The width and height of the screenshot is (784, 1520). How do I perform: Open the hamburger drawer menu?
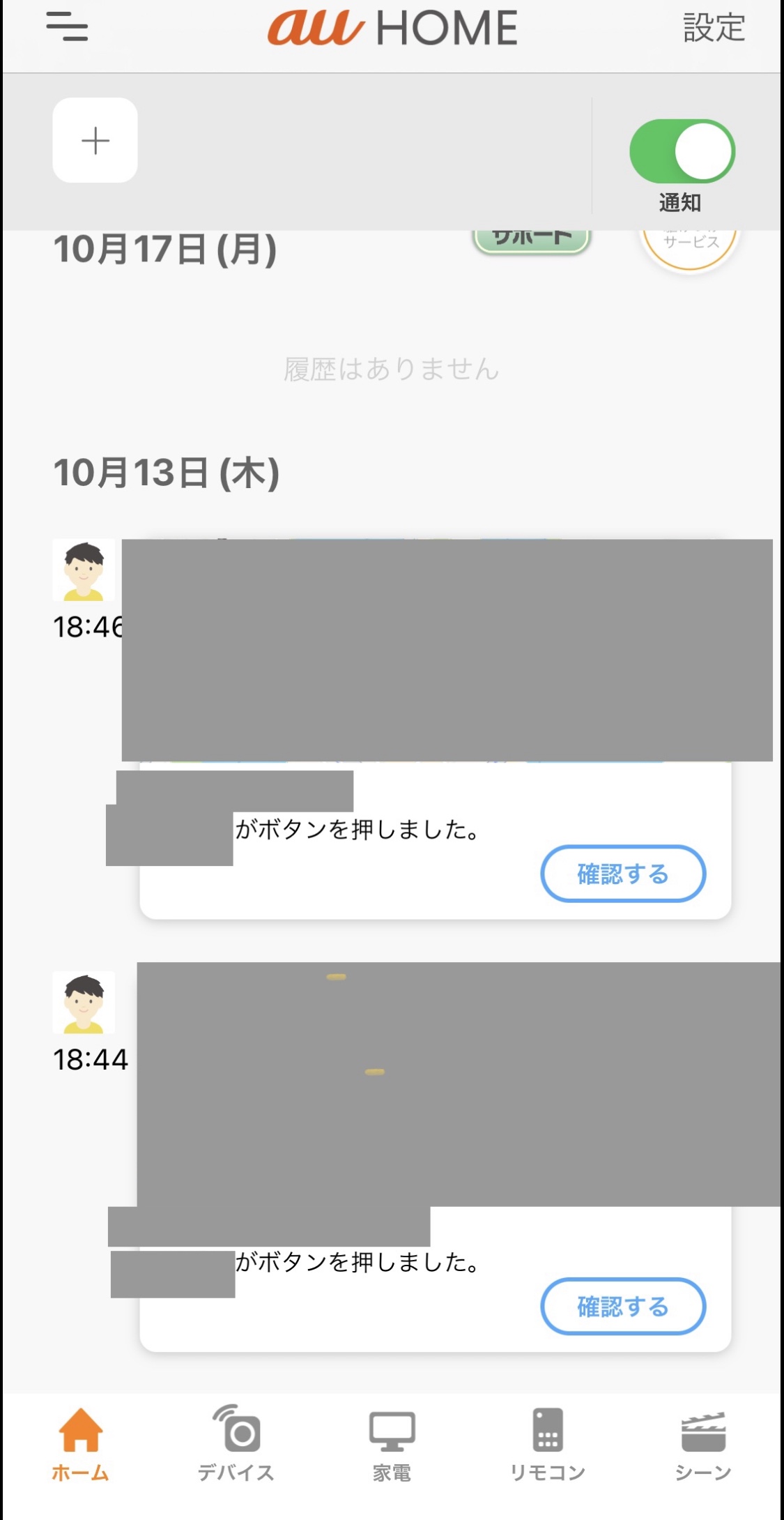[x=67, y=27]
